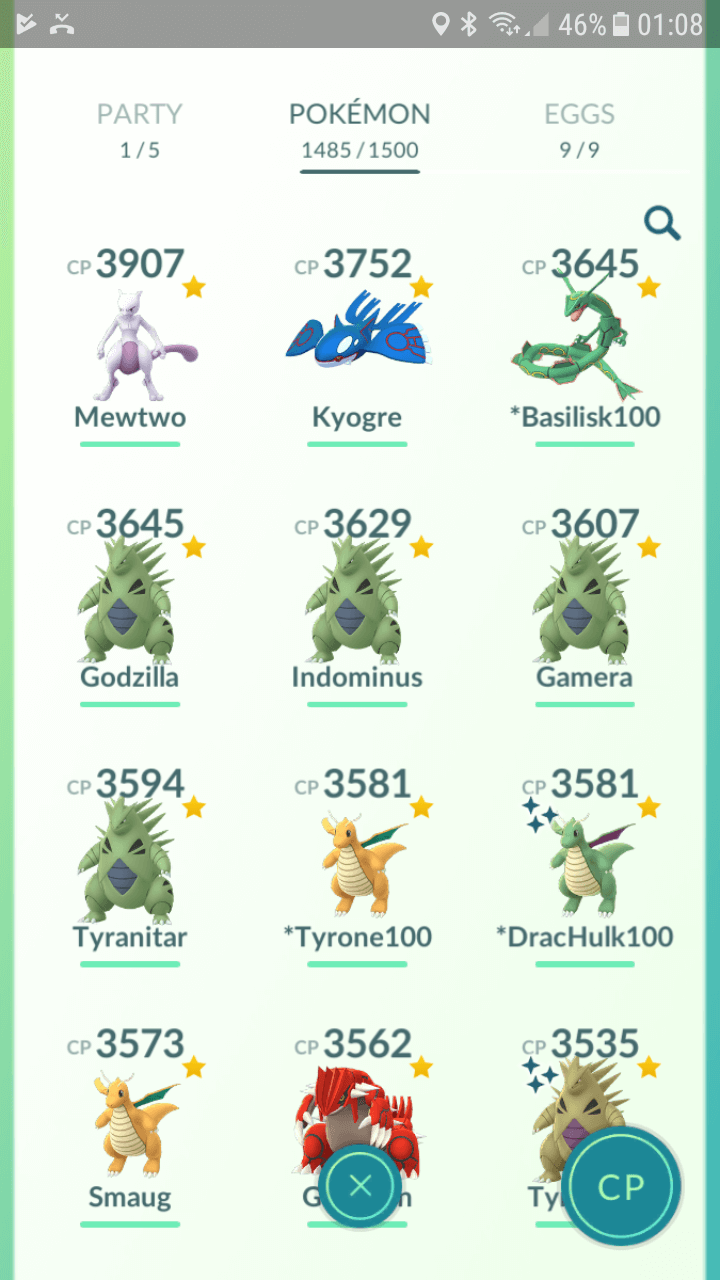Change sorting with the CP button
This screenshot has width=720, height=1280.
tap(621, 1187)
